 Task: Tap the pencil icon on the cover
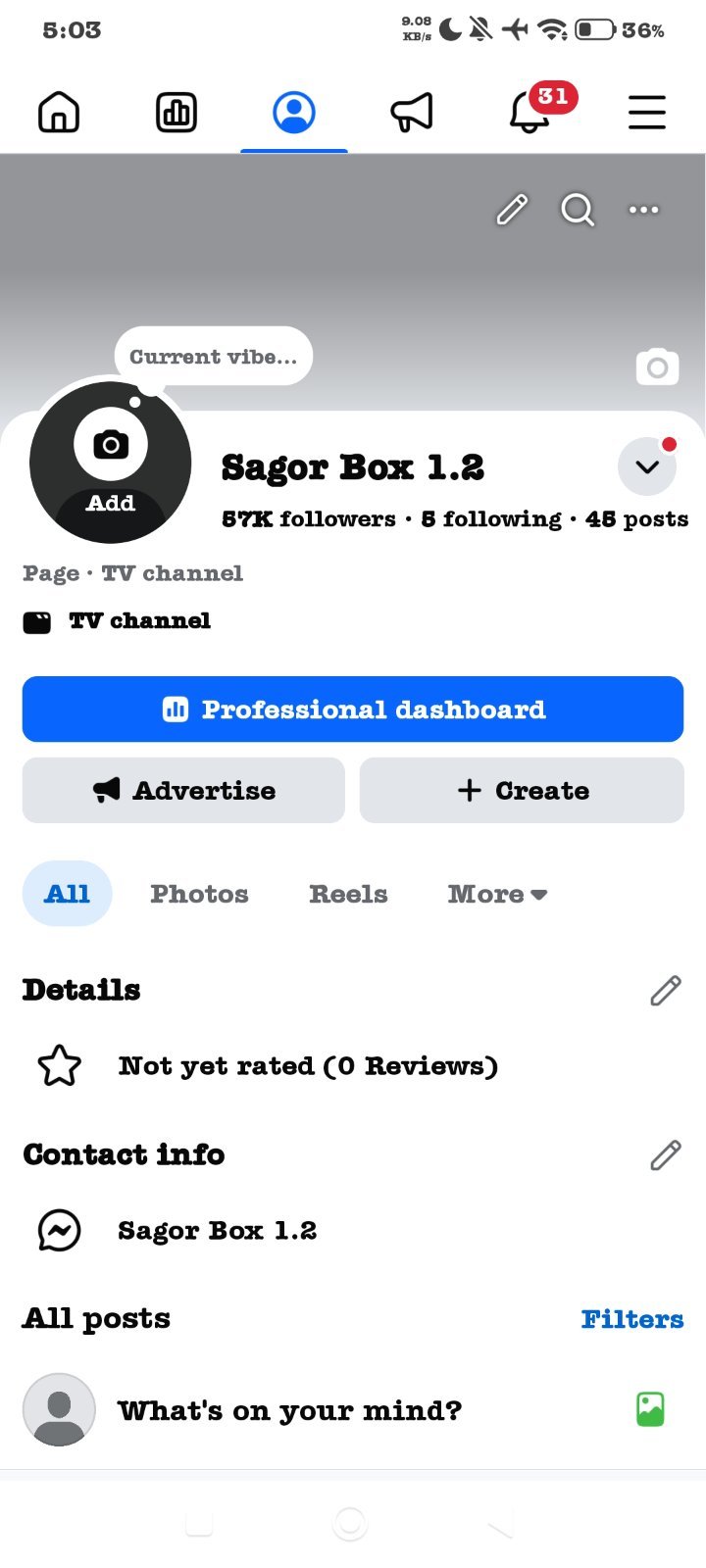pyautogui.click(x=512, y=209)
